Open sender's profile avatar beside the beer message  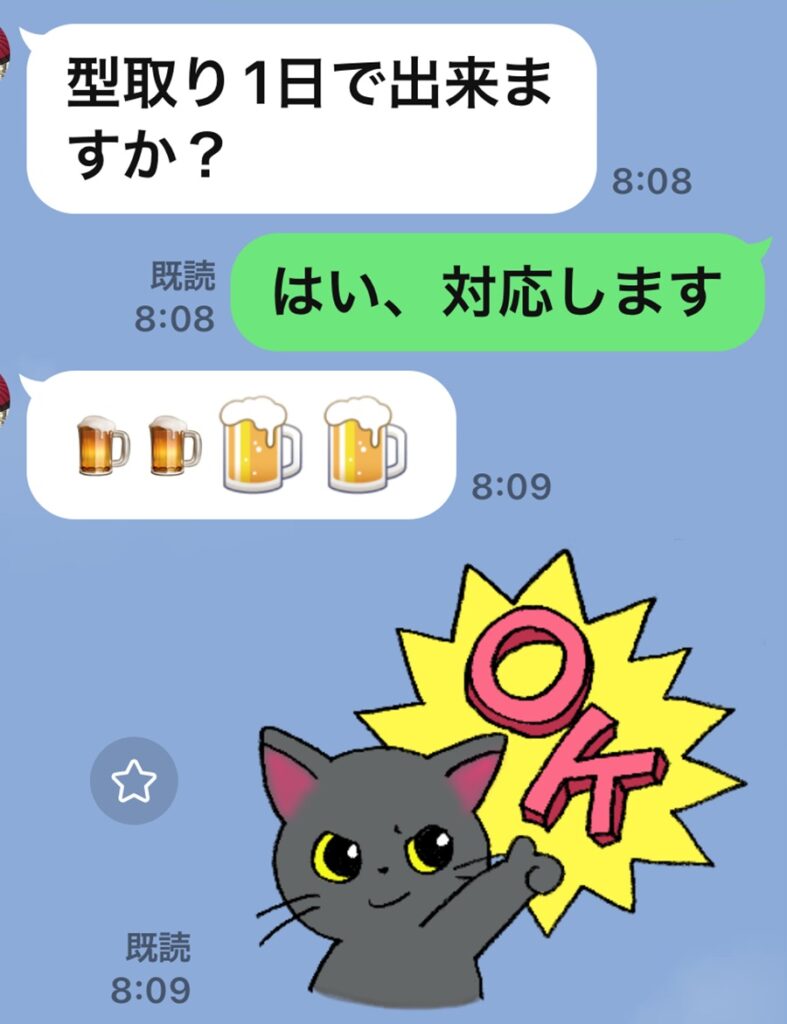click(4, 399)
